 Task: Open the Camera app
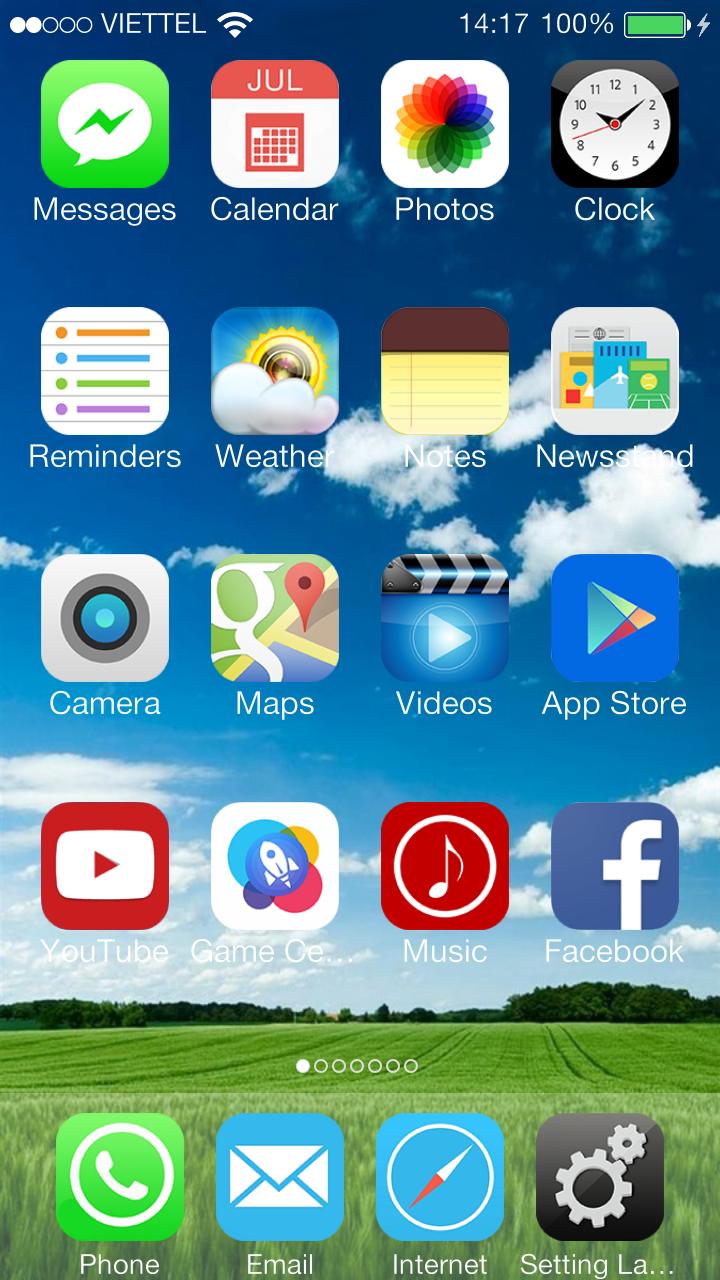(105, 617)
